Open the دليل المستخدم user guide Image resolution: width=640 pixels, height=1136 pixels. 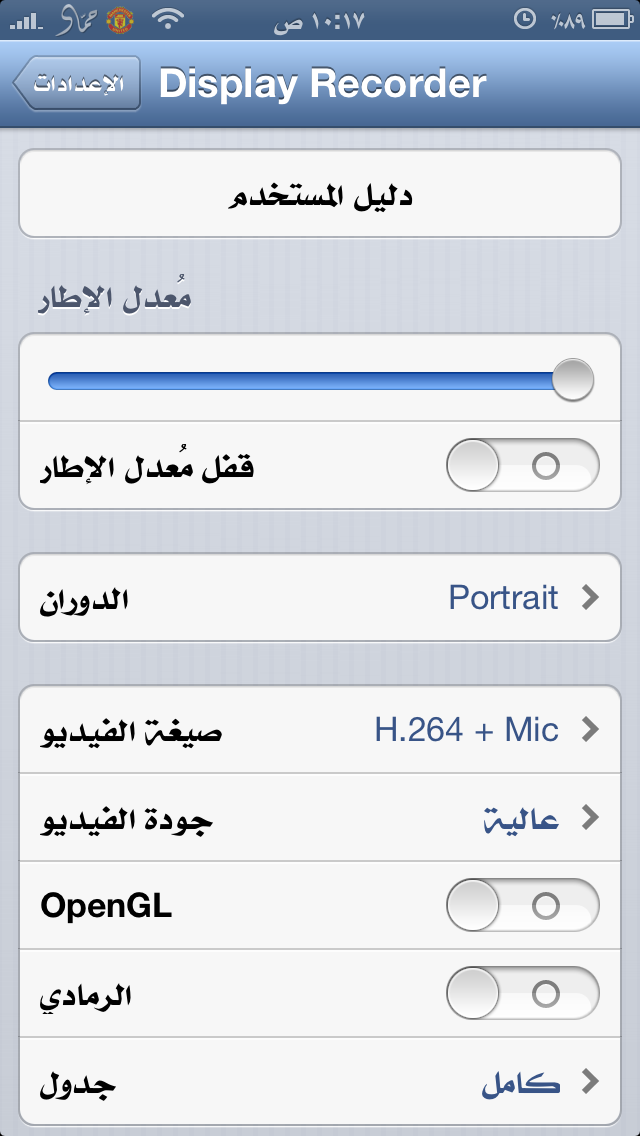tap(320, 194)
